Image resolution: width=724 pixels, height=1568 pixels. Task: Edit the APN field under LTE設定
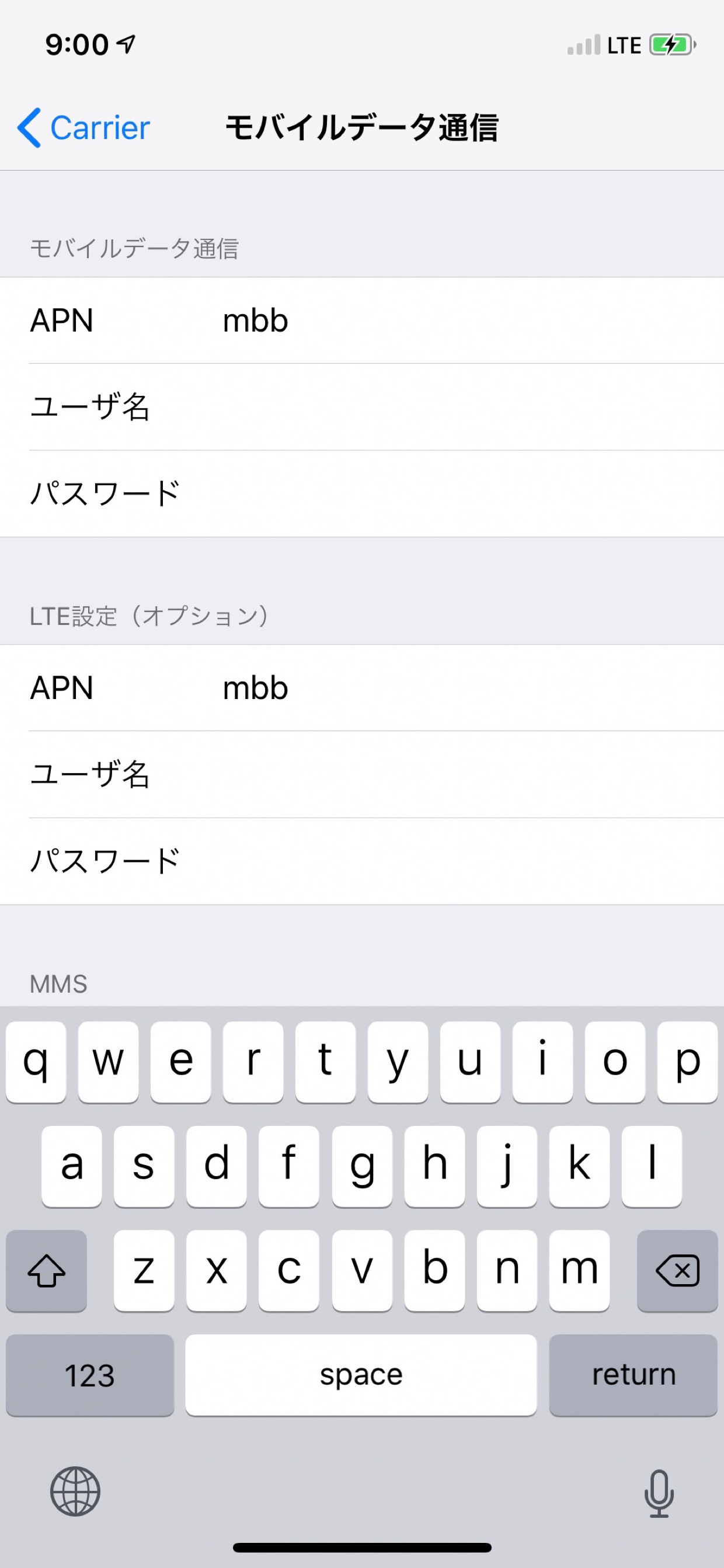[362, 688]
